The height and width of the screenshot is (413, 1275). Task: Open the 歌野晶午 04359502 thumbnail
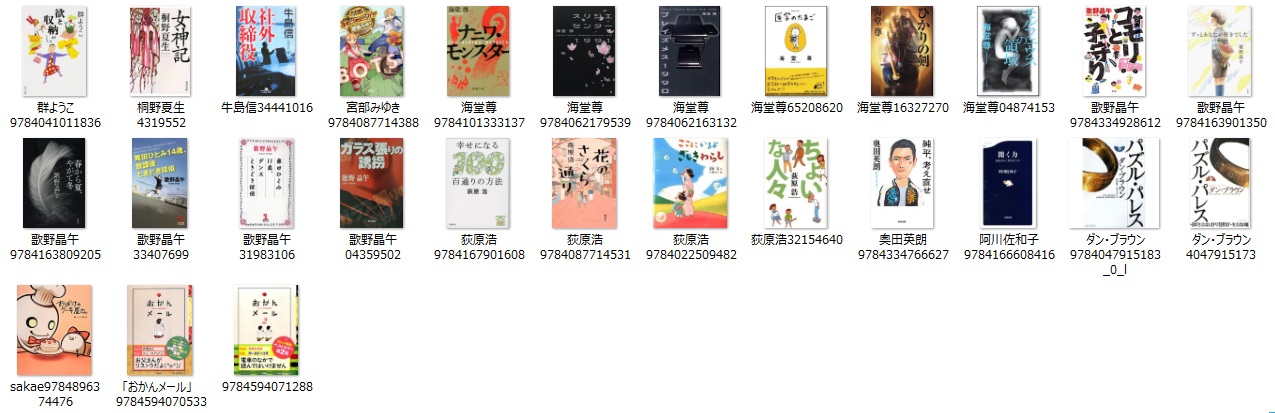click(372, 183)
